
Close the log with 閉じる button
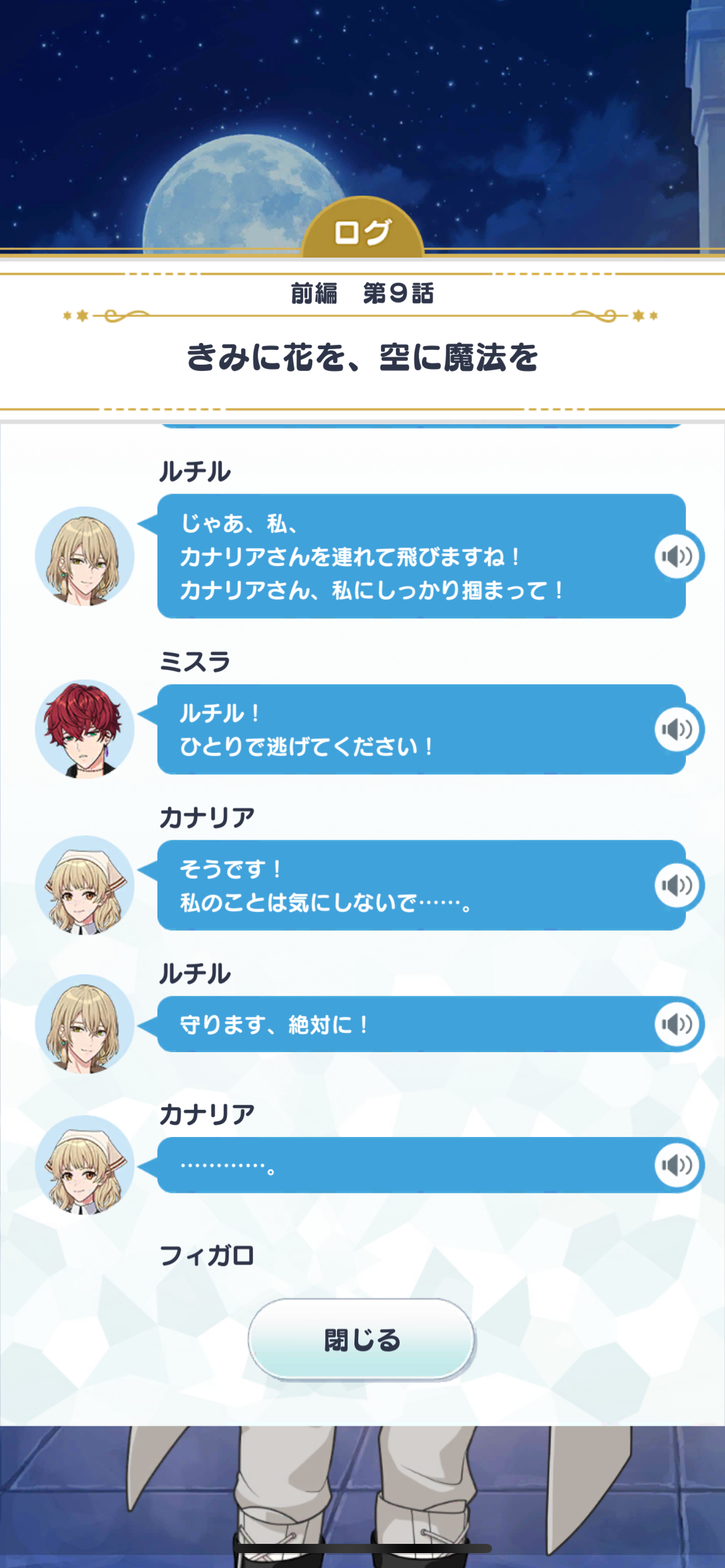(362, 1340)
